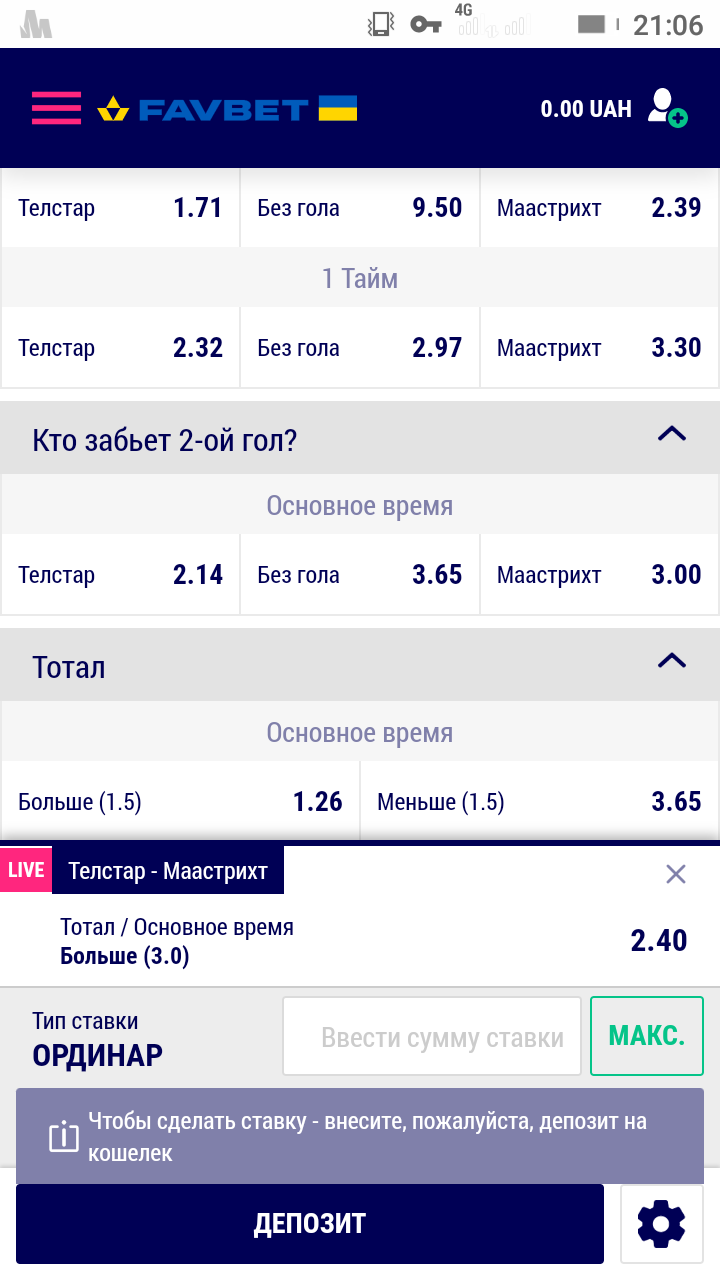This screenshot has width=720, height=1280.
Task: Click the 'Основное время' section label
Action: click(360, 504)
